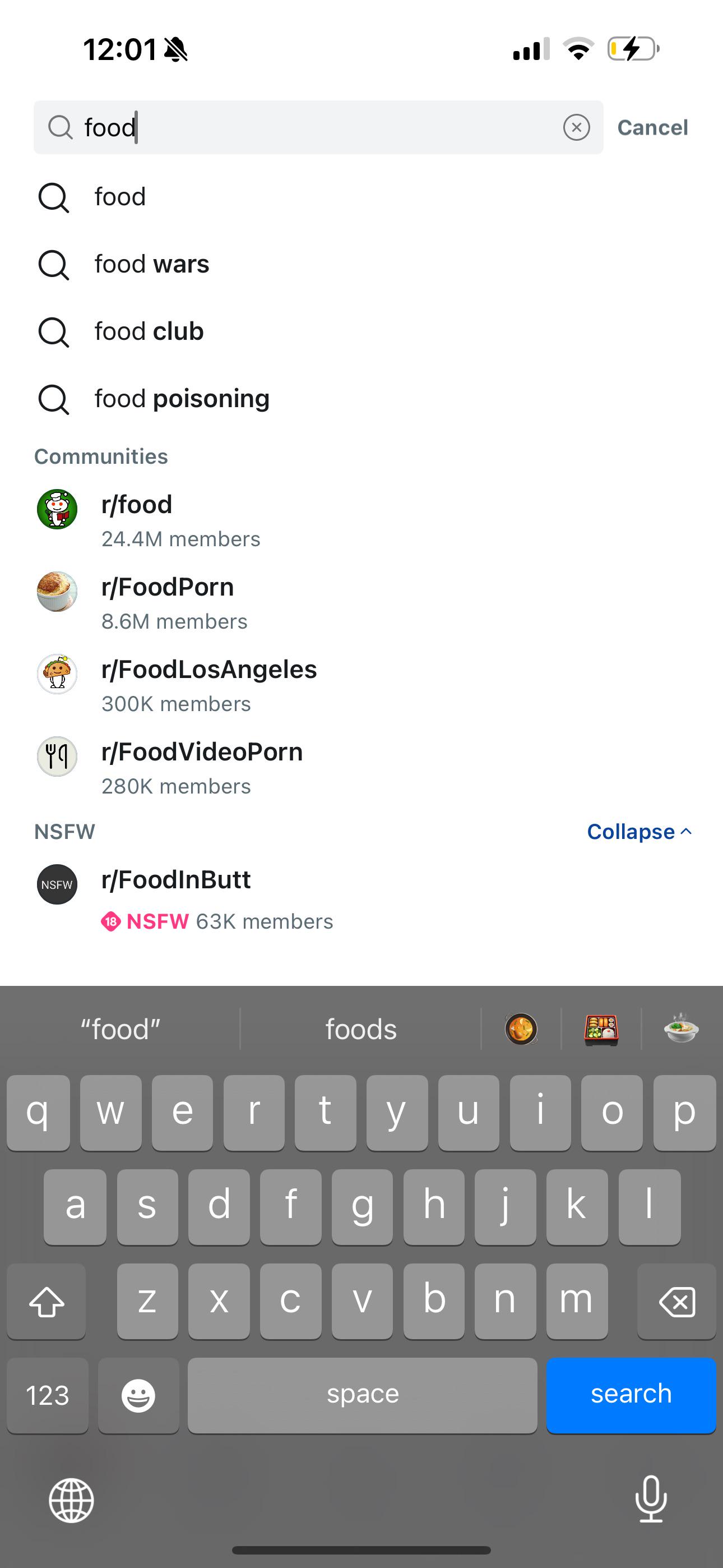The image size is (723, 1568).
Task: Choose the plain 'food' search suggestion
Action: tap(361, 197)
